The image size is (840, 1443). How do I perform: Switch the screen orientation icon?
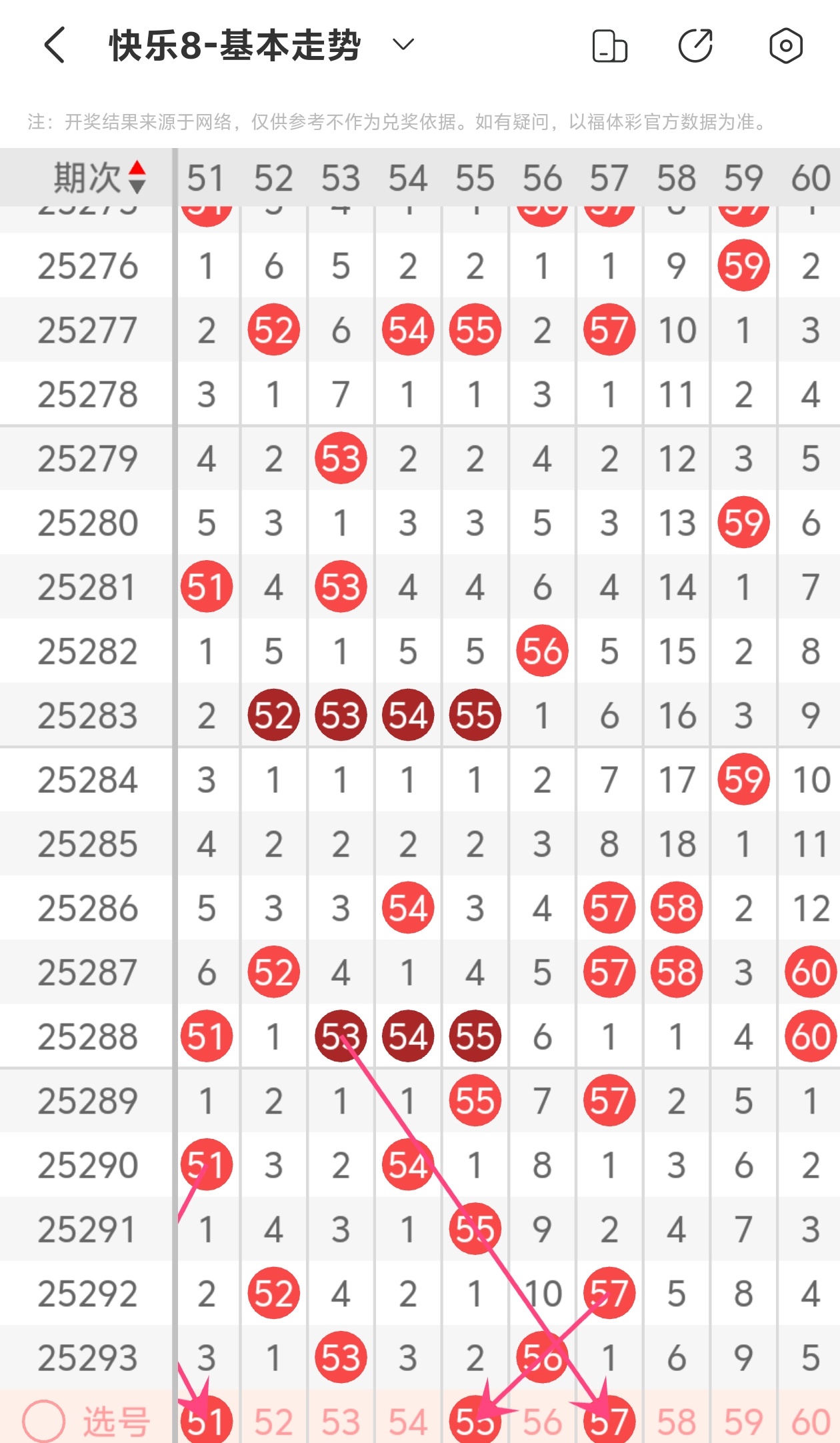610,46
